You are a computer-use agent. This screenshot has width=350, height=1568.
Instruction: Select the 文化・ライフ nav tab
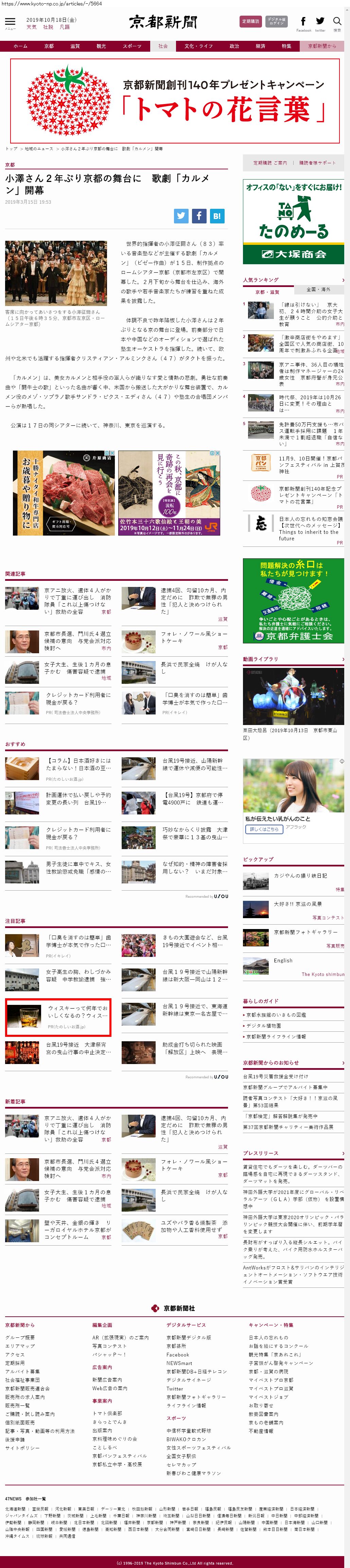tap(198, 46)
